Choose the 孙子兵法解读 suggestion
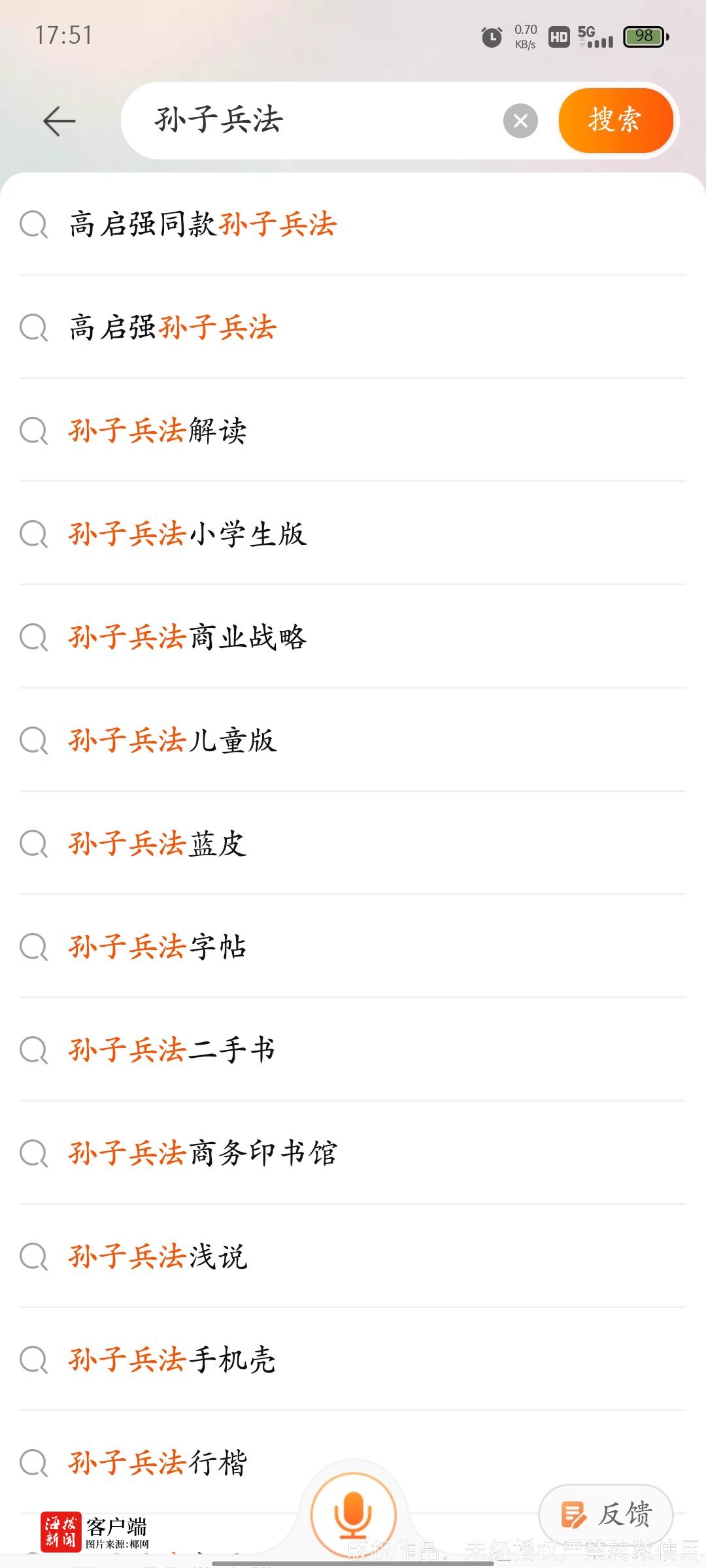706x1568 pixels. click(158, 431)
